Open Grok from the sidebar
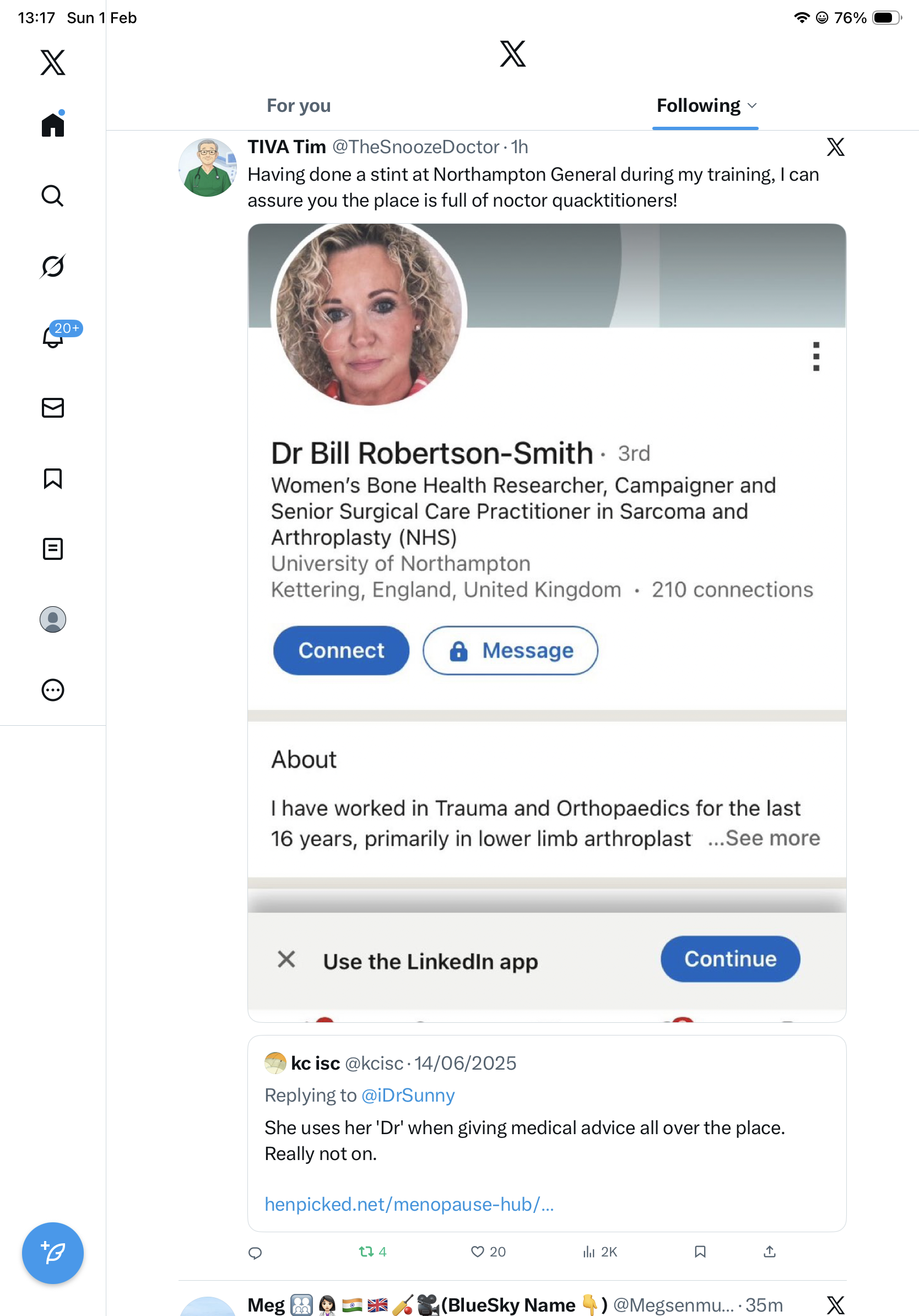 (53, 267)
